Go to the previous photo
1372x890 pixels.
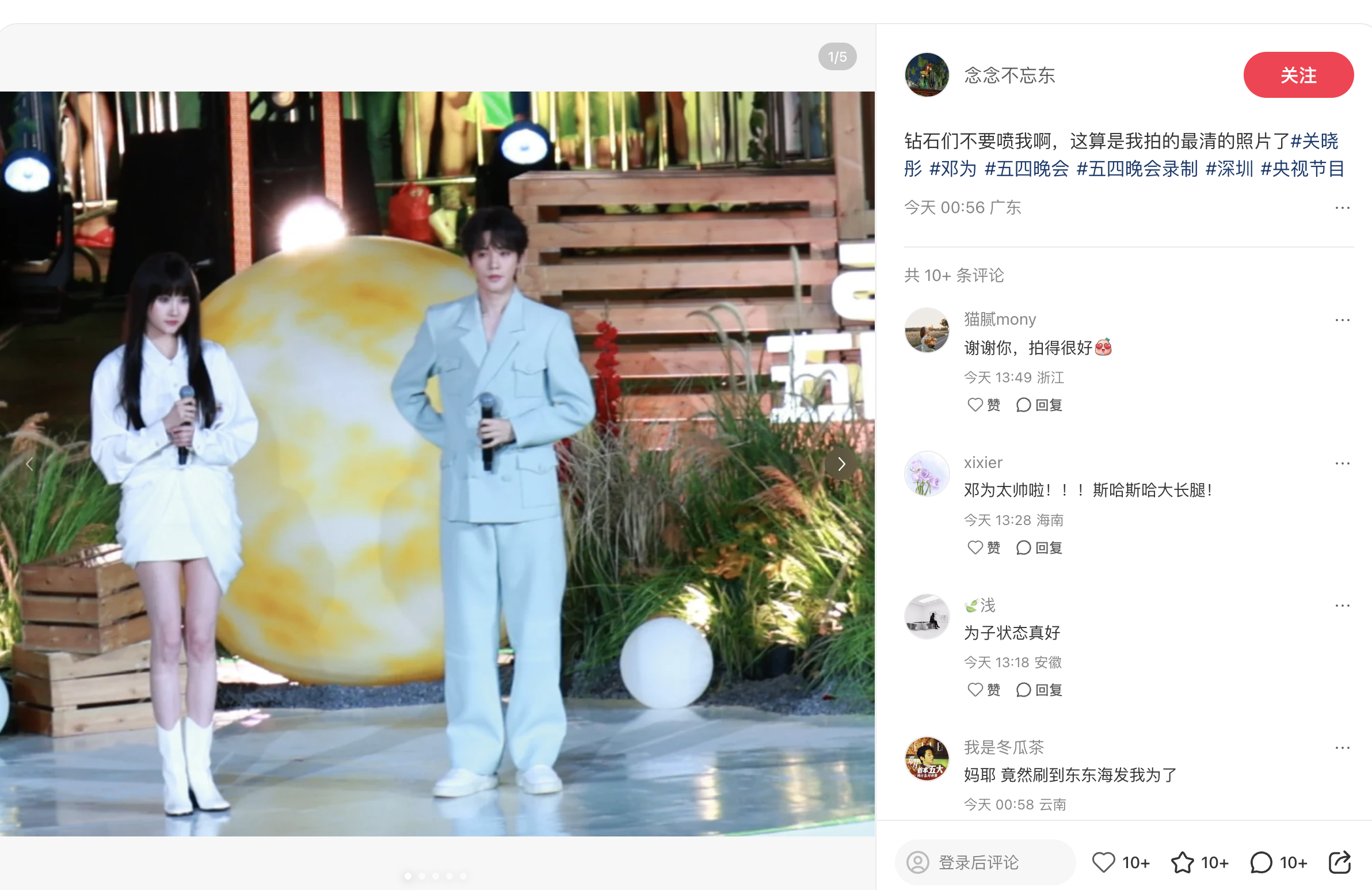click(x=29, y=464)
